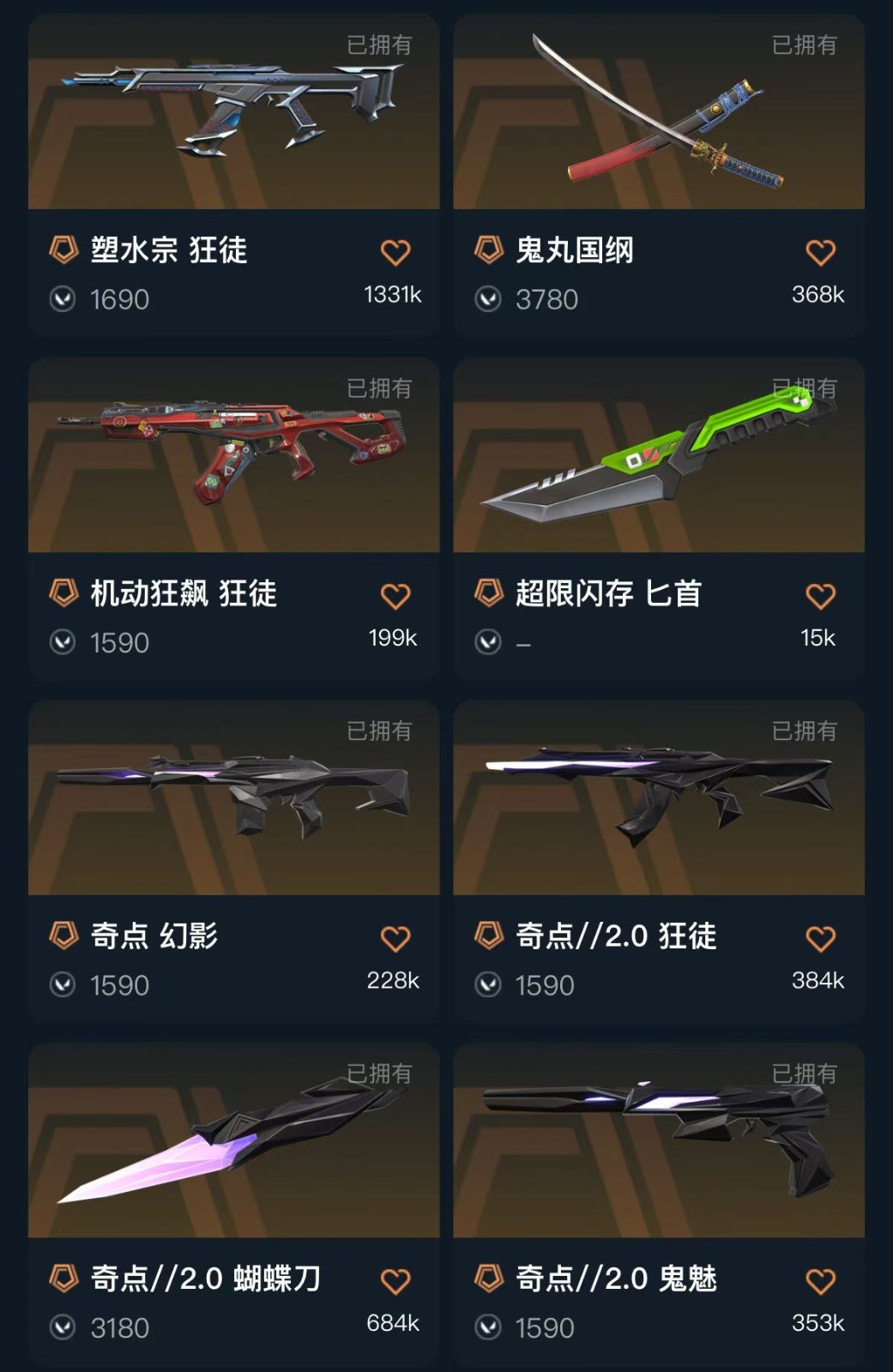Favorite the 塑水宗 狂徒 skin
The width and height of the screenshot is (893, 1372).
pyautogui.click(x=395, y=253)
